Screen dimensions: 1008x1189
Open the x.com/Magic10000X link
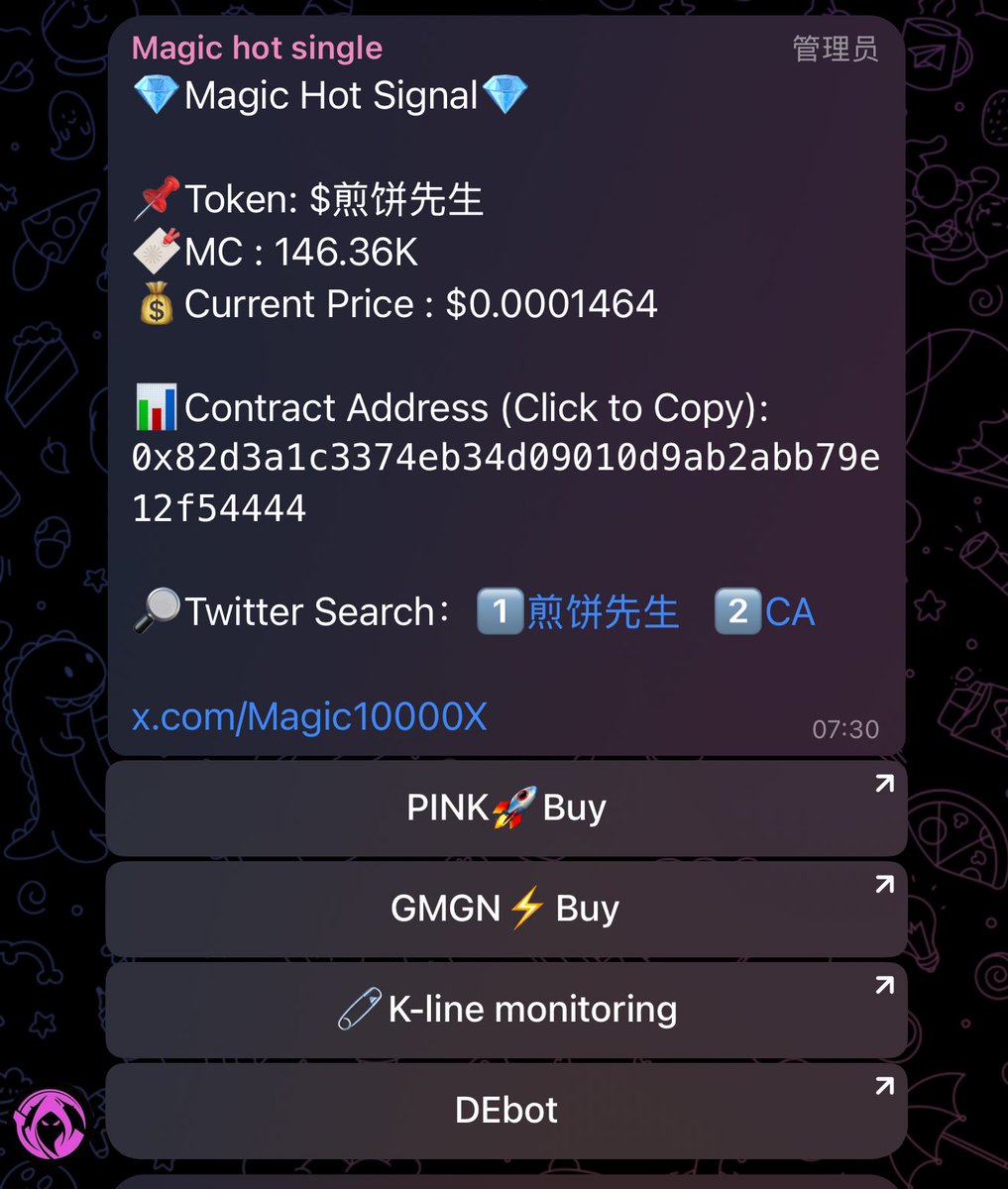pos(309,716)
